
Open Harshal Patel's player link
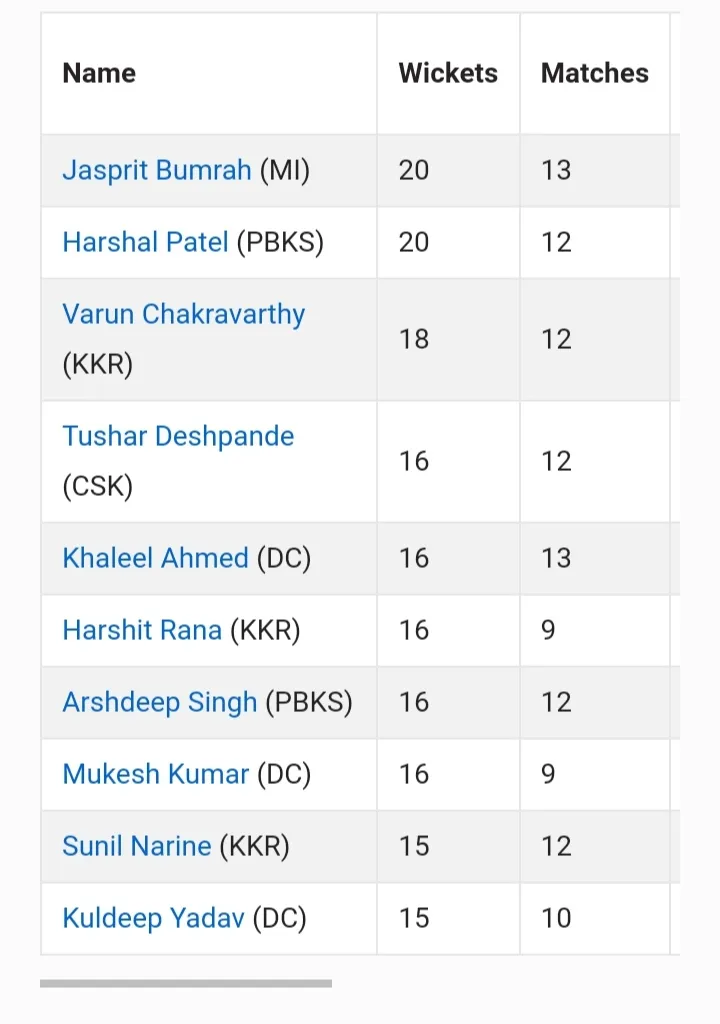[x=145, y=242]
